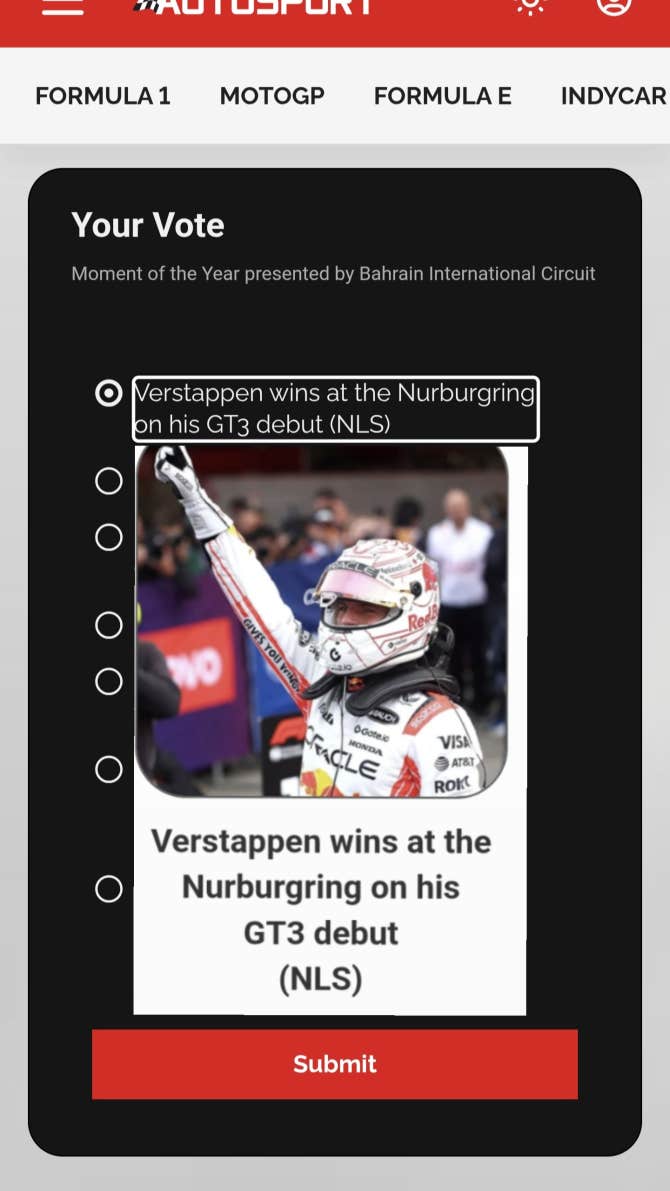Switch to the Formula E tab

tap(442, 96)
